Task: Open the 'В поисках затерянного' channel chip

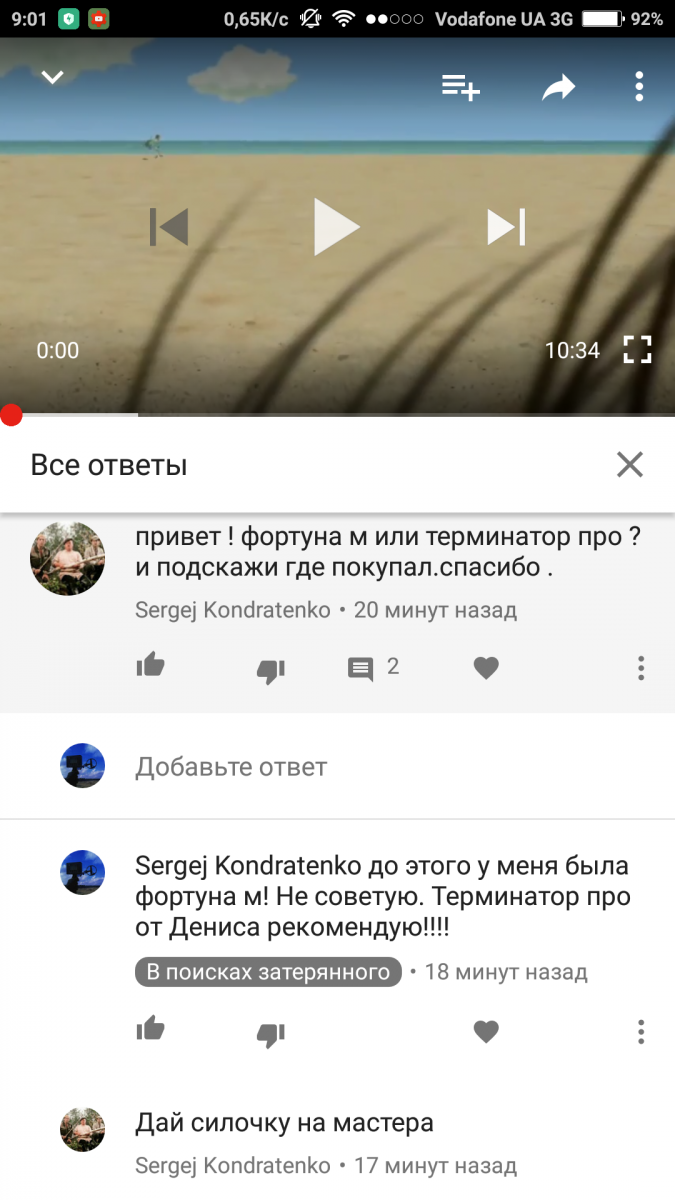Action: (268, 972)
